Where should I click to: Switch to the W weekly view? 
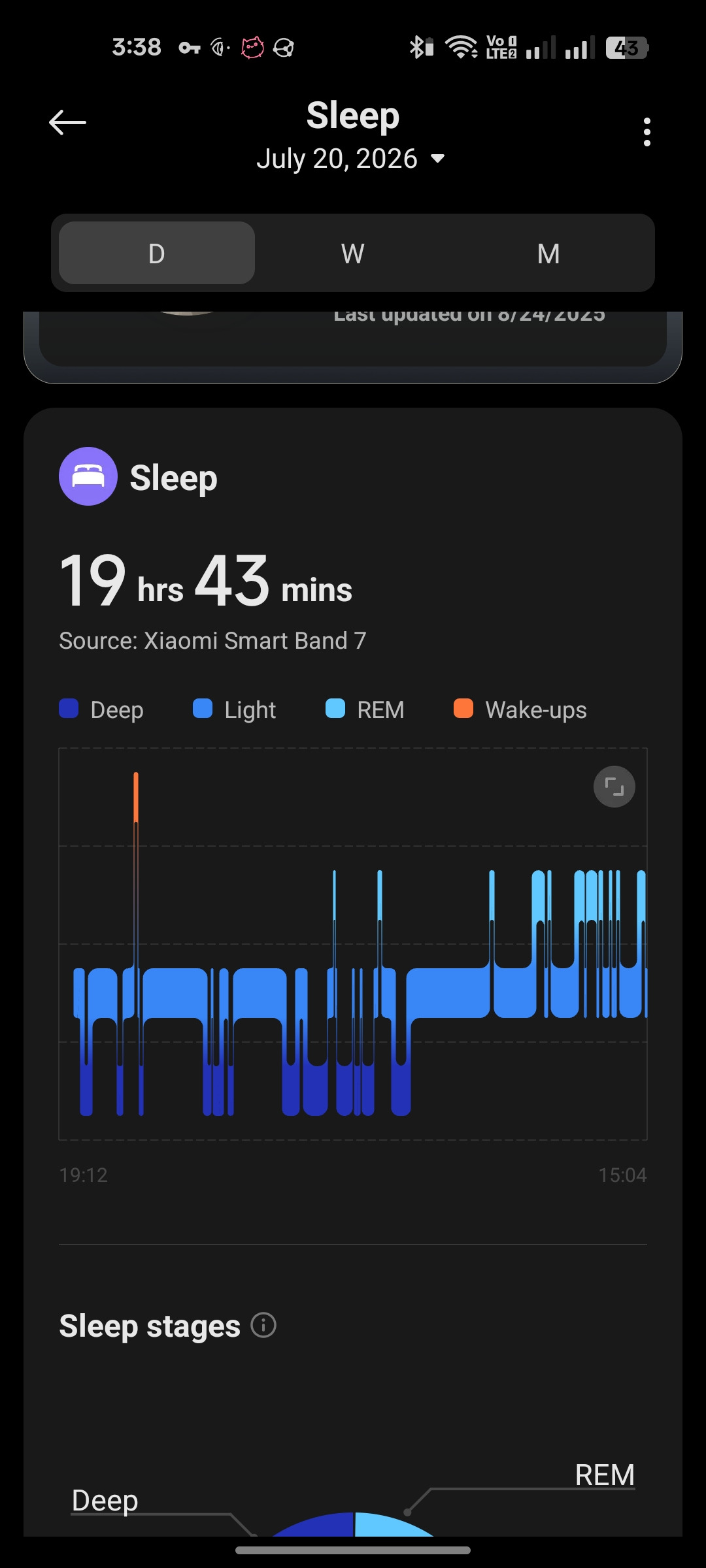(x=353, y=253)
